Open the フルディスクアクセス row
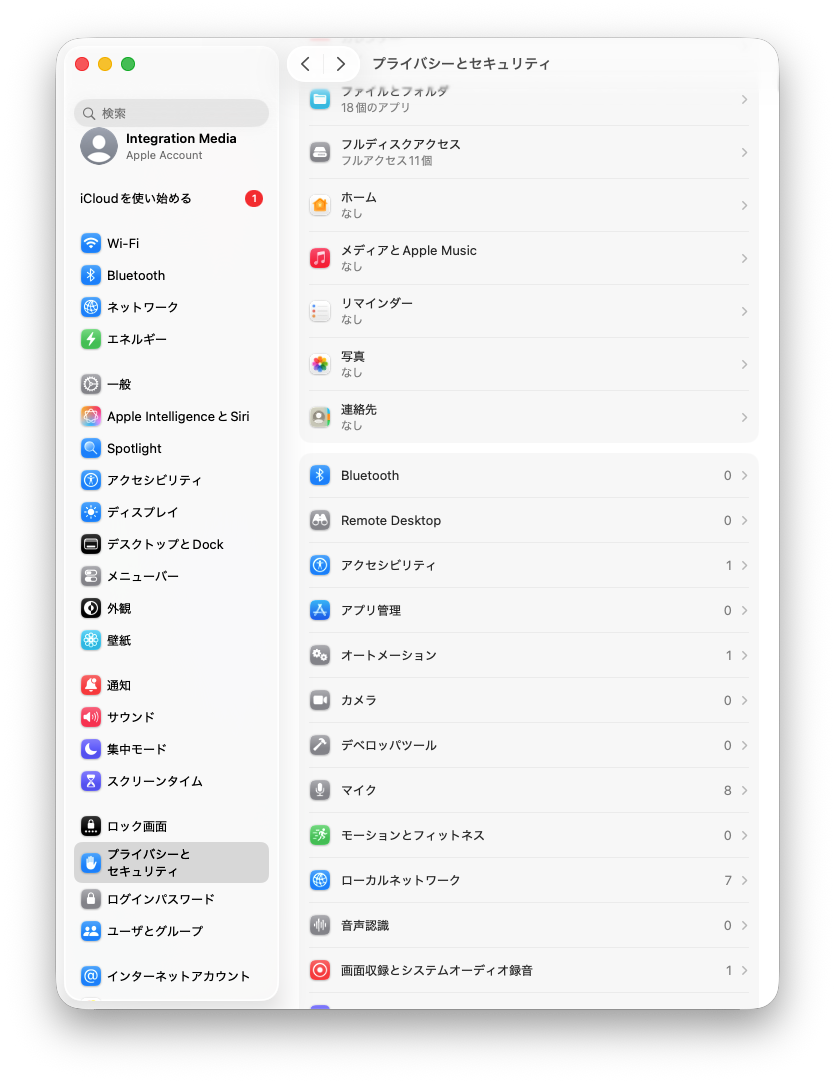 coord(528,152)
